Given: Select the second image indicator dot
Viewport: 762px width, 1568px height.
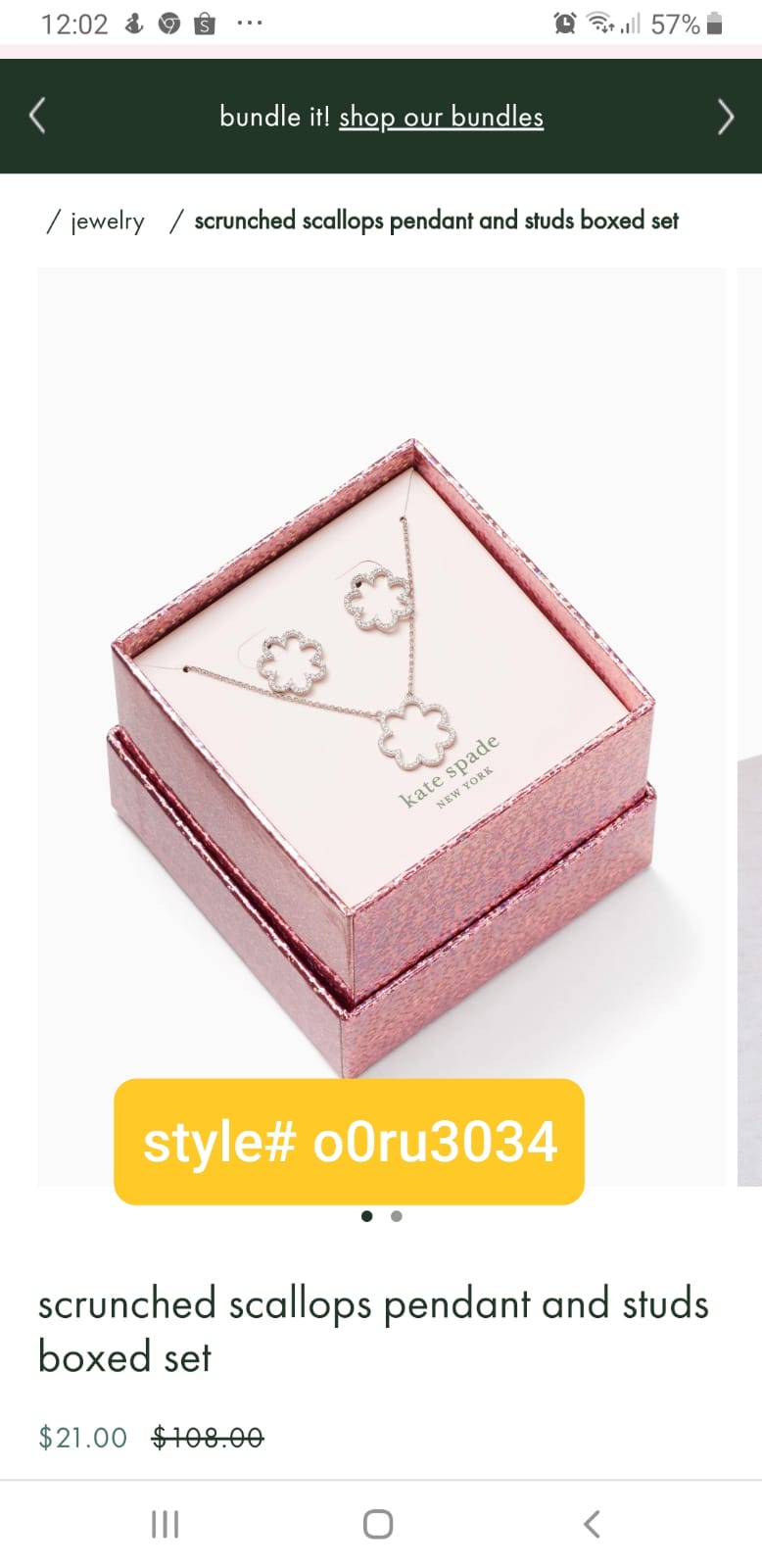Looking at the screenshot, I should pyautogui.click(x=396, y=1216).
